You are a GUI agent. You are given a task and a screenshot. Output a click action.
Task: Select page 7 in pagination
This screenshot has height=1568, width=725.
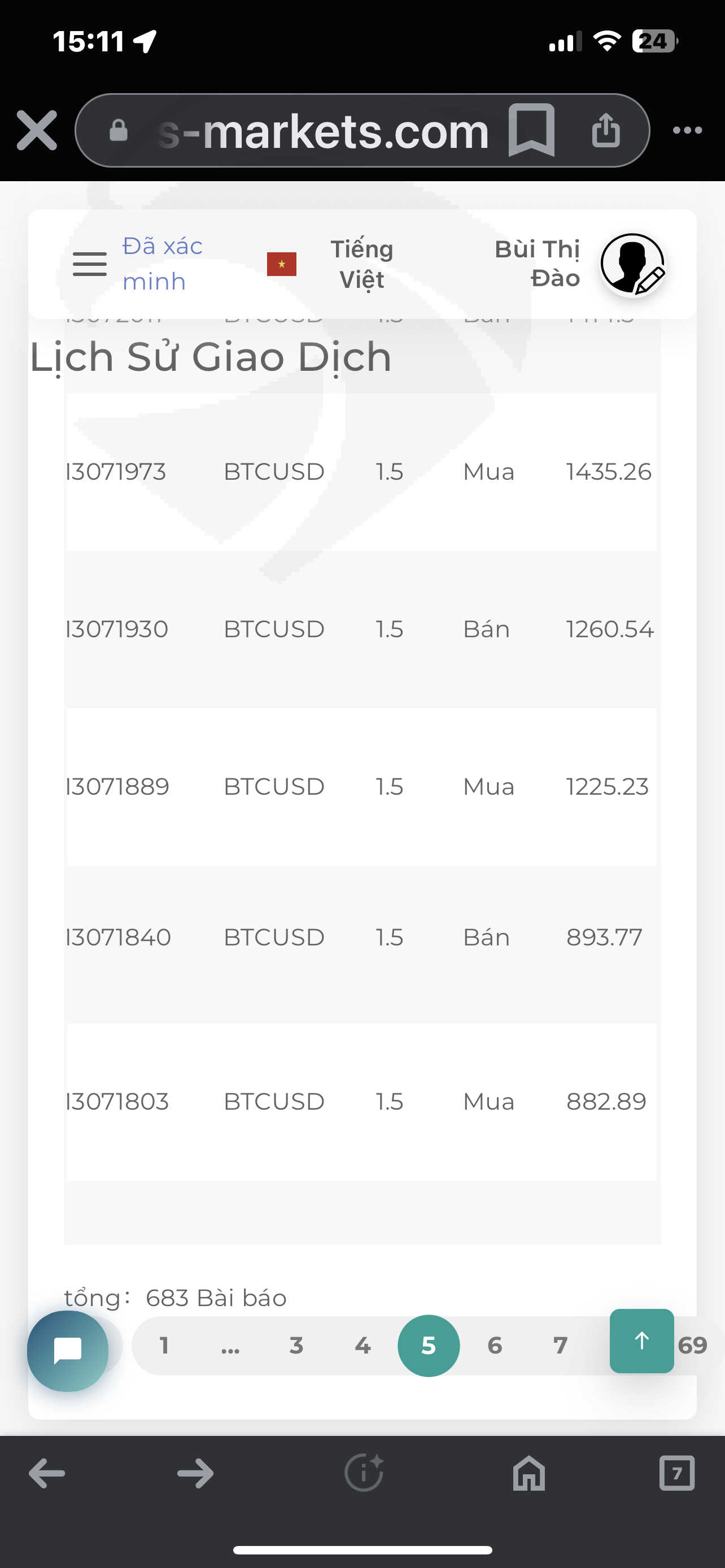click(560, 1345)
